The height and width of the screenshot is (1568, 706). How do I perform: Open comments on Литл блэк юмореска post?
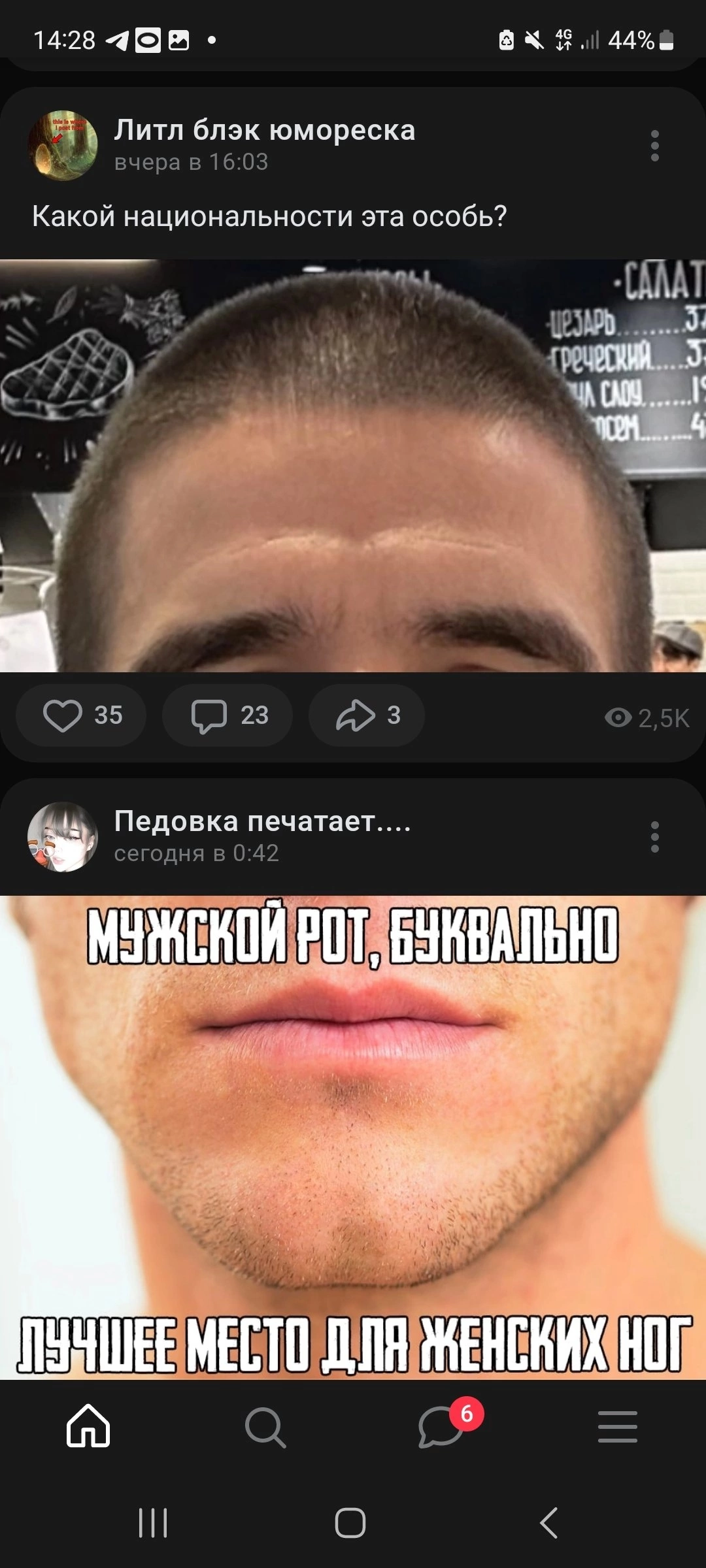point(227,715)
